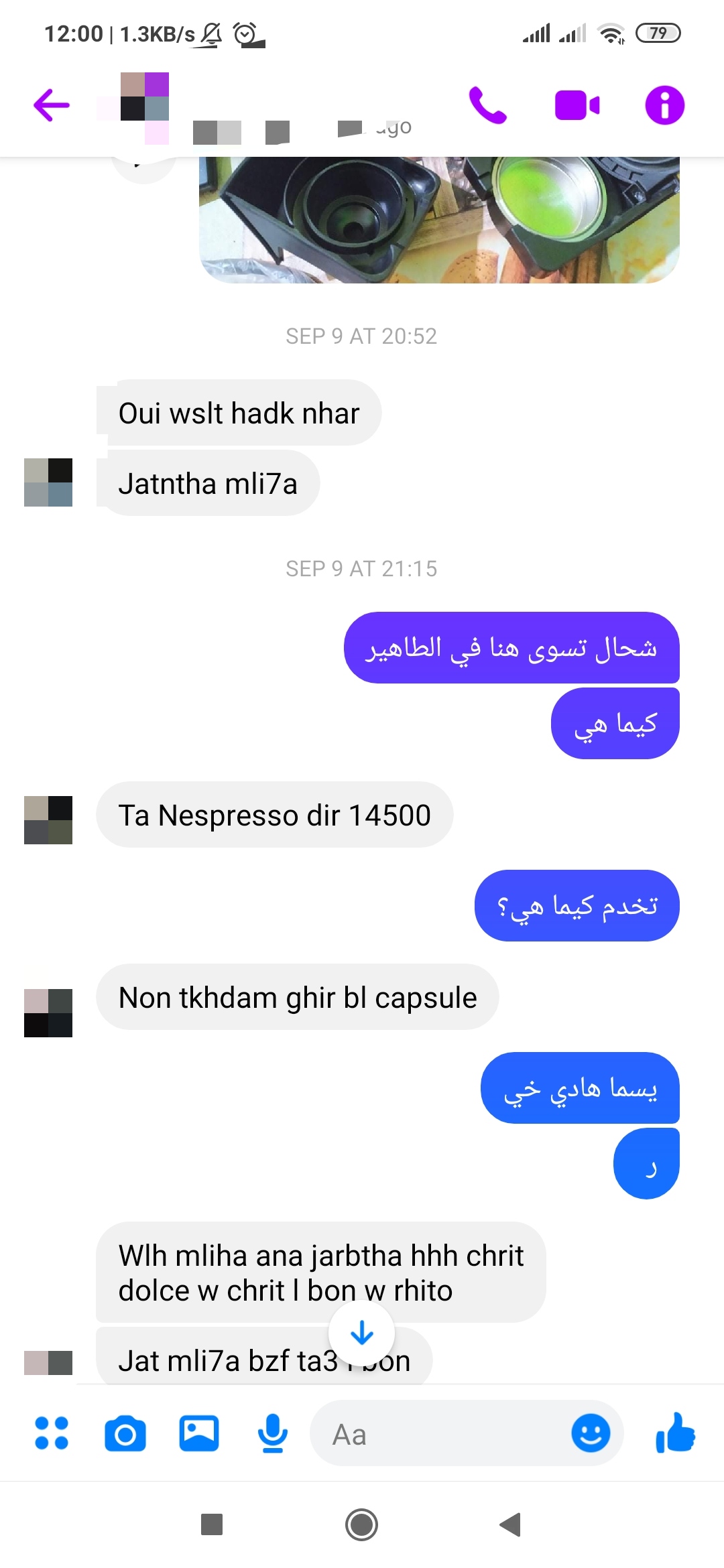Image resolution: width=724 pixels, height=1568 pixels.
Task: Start a video call
Action: point(577,105)
